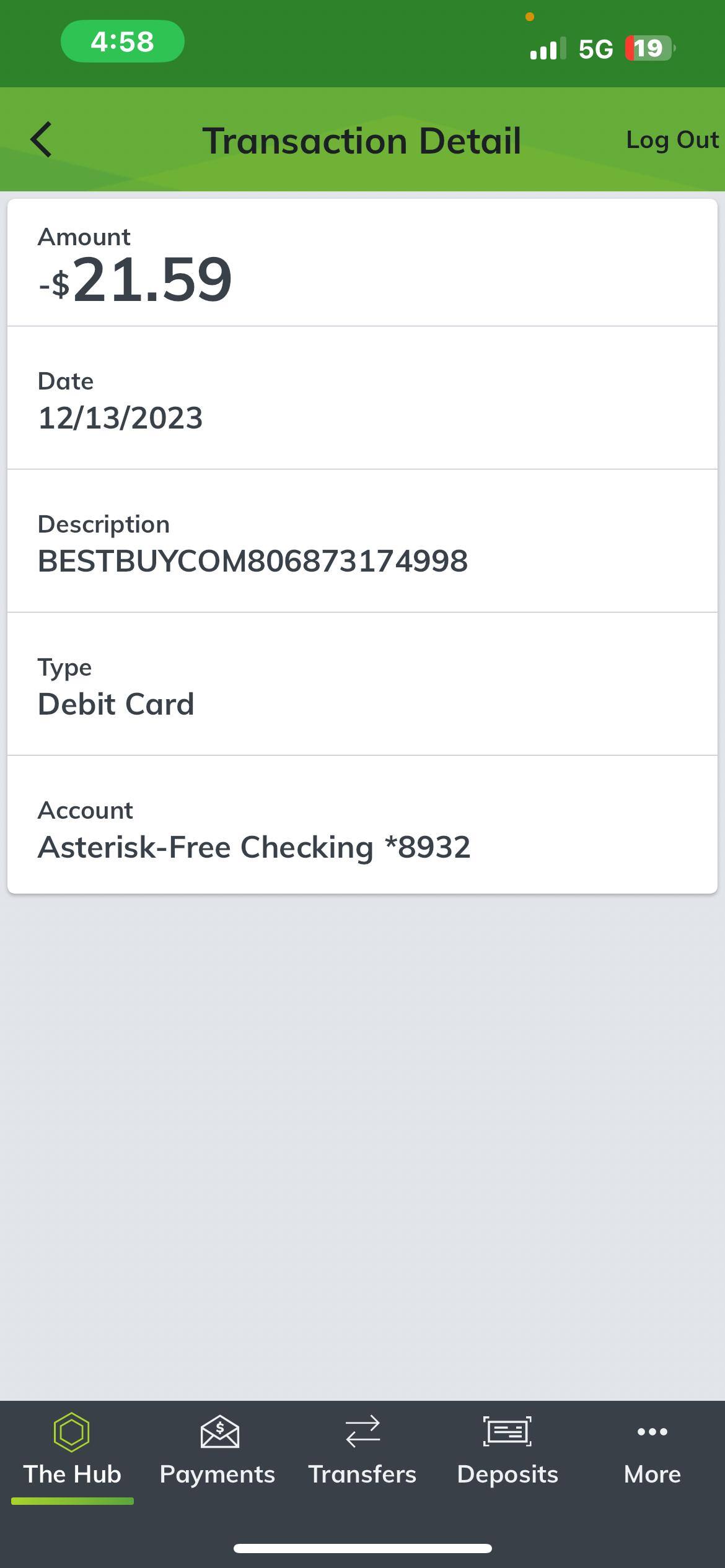Go back from Transaction Detail
Viewport: 725px width, 1568px height.
[x=42, y=140]
